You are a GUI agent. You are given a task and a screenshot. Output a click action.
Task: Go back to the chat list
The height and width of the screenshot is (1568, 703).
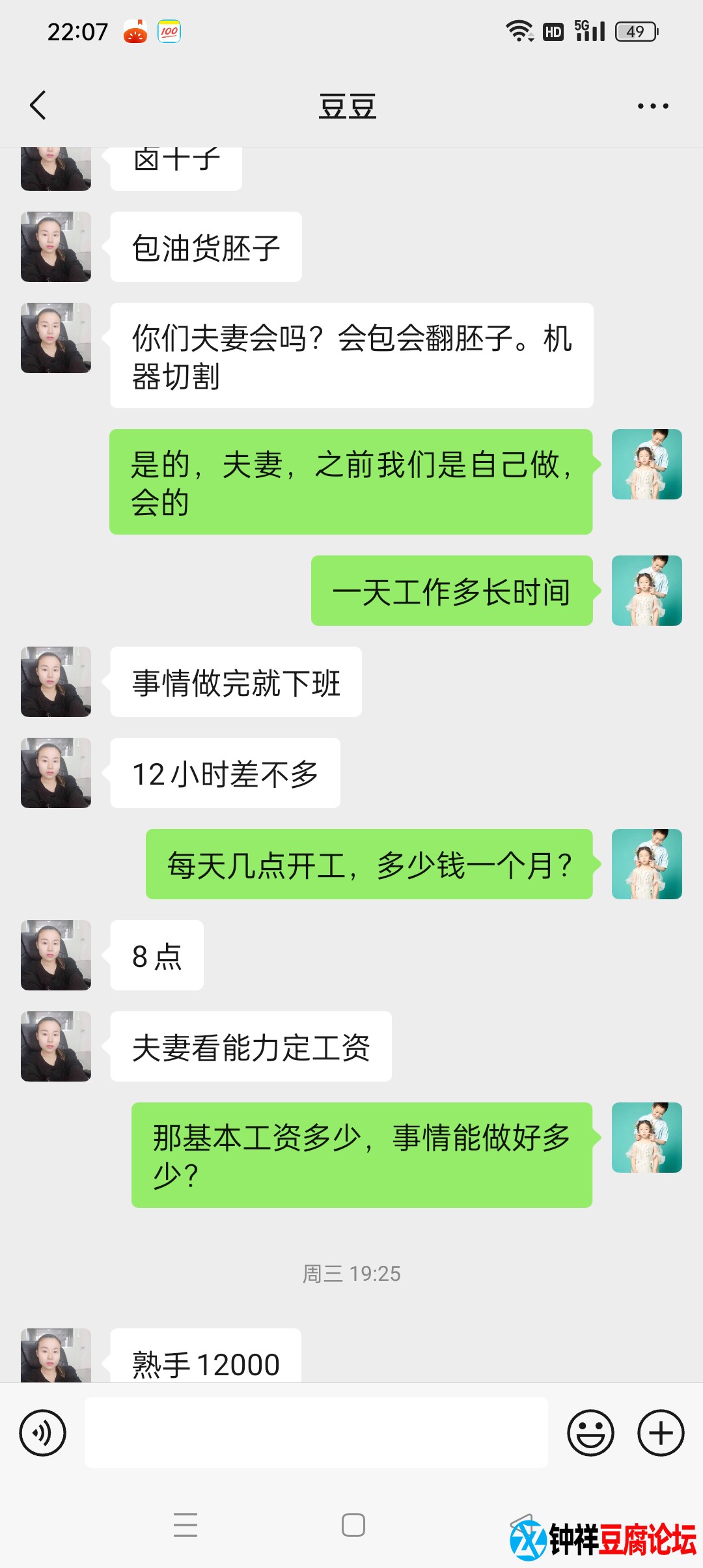point(38,105)
